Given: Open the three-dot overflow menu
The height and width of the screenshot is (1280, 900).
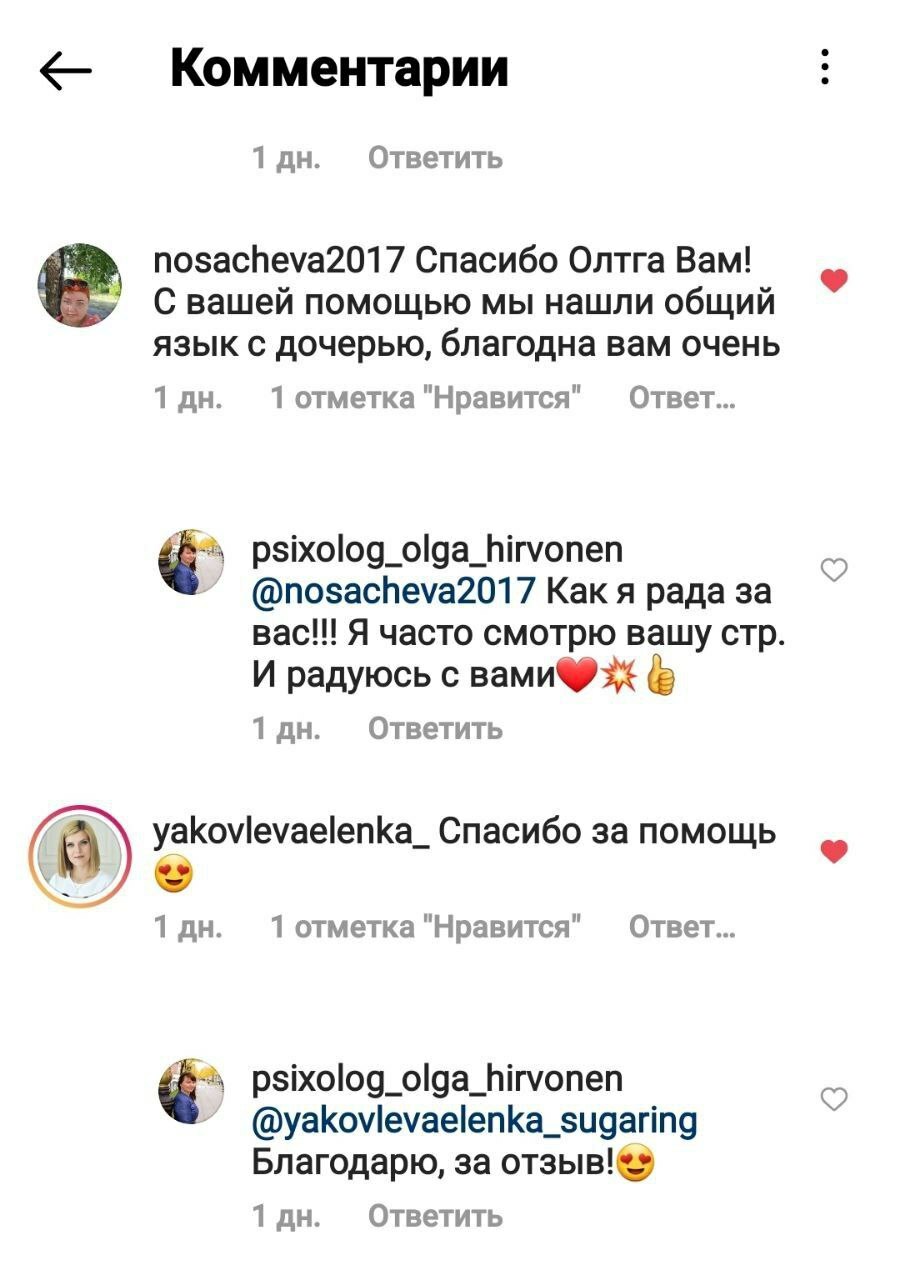Looking at the screenshot, I should (x=825, y=67).
